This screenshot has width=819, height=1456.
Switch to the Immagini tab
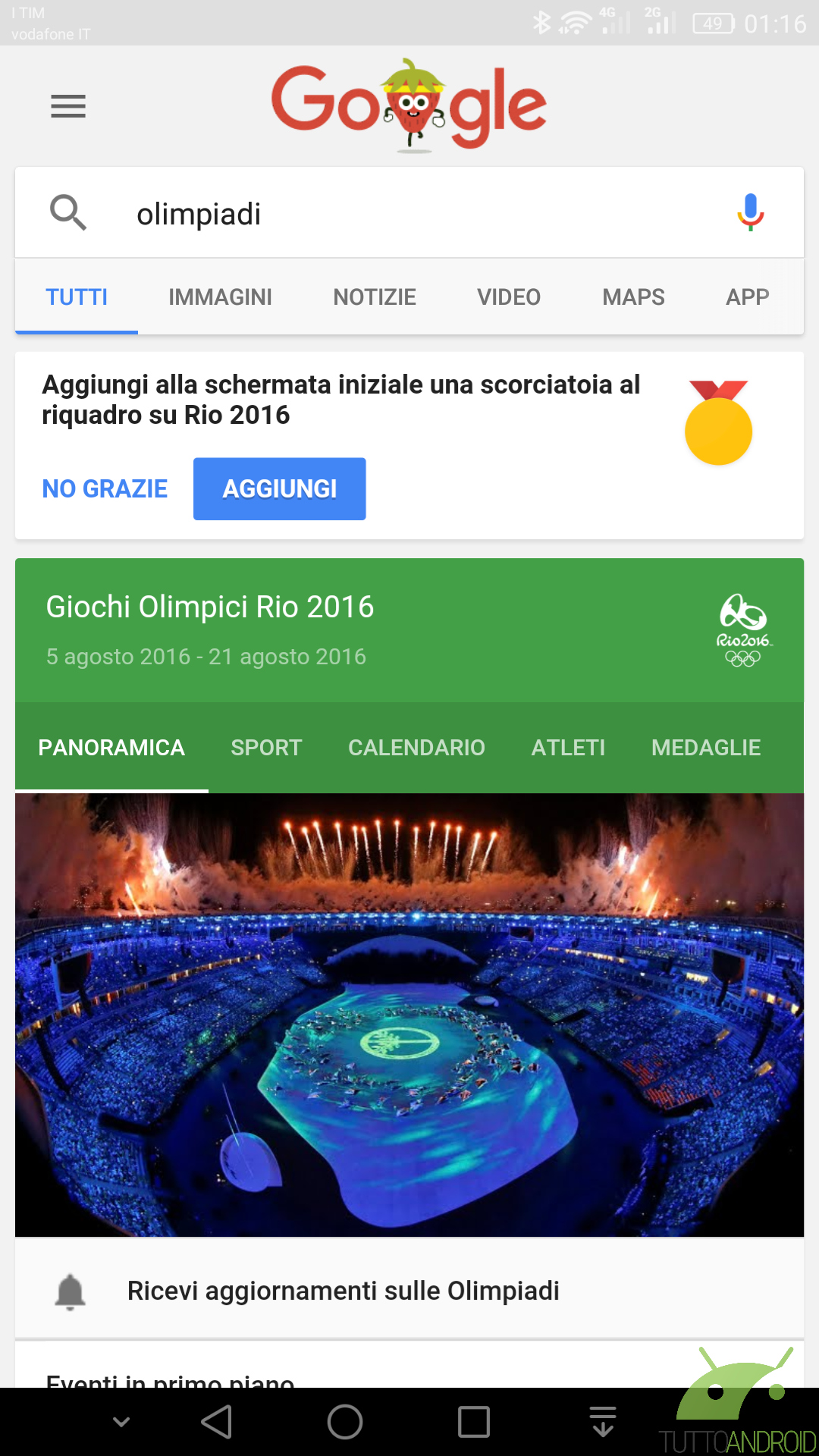pyautogui.click(x=220, y=297)
